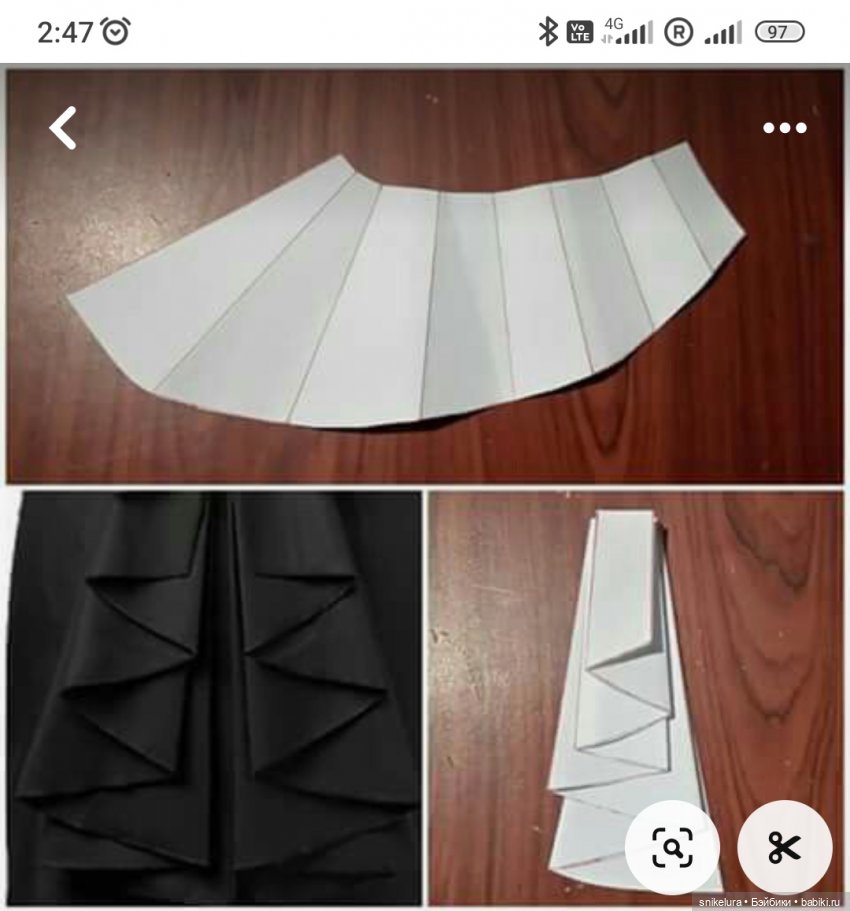Open the three-dot overflow menu
Viewport: 850px width, 911px height.
pyautogui.click(x=784, y=128)
